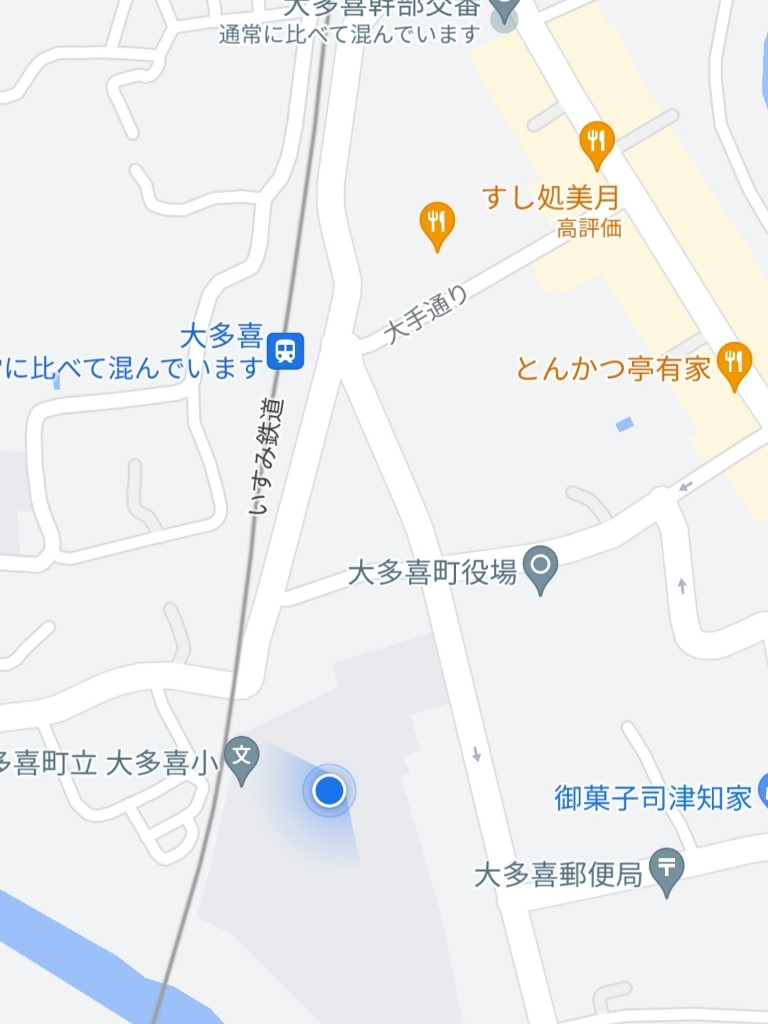Image resolution: width=768 pixels, height=1024 pixels.
Task: Tap the blue current location dot
Action: point(329,791)
